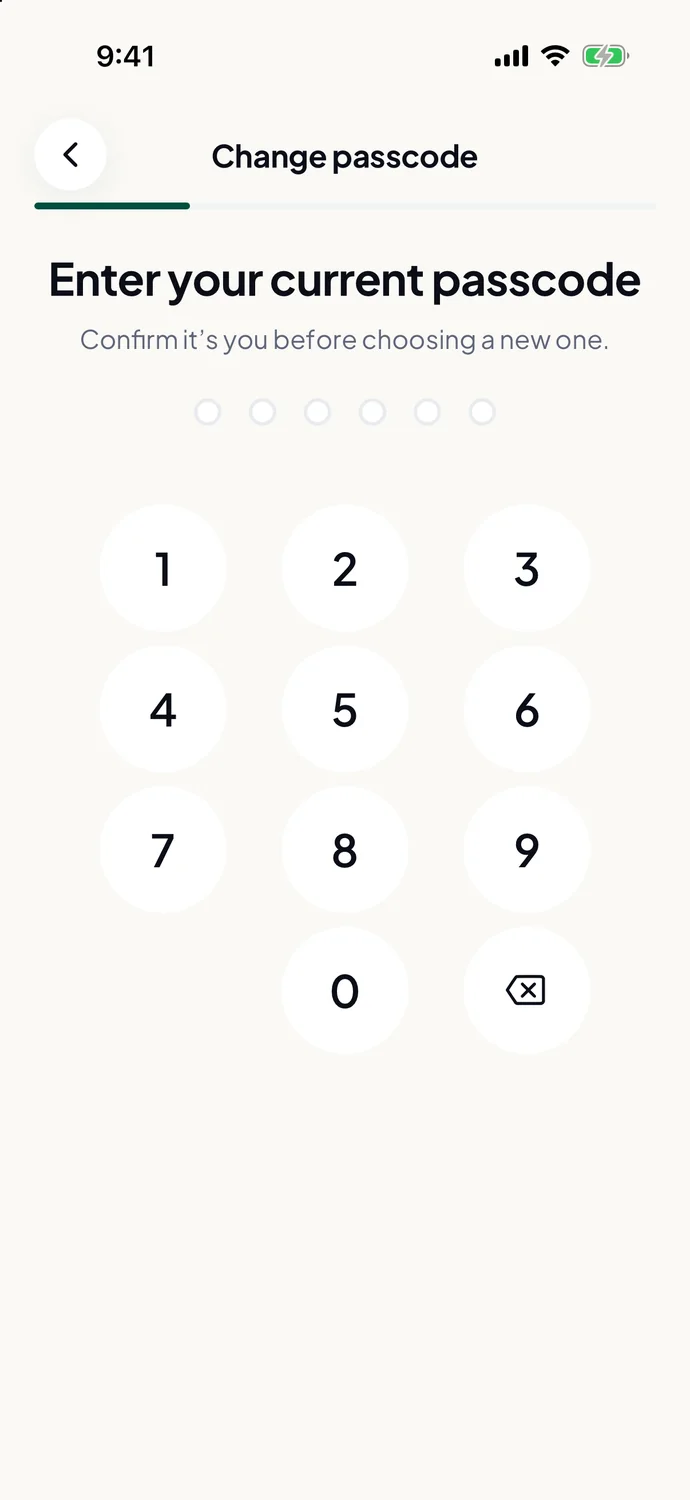Select digit 9
Screen dimensions: 690x1500
tap(527, 850)
